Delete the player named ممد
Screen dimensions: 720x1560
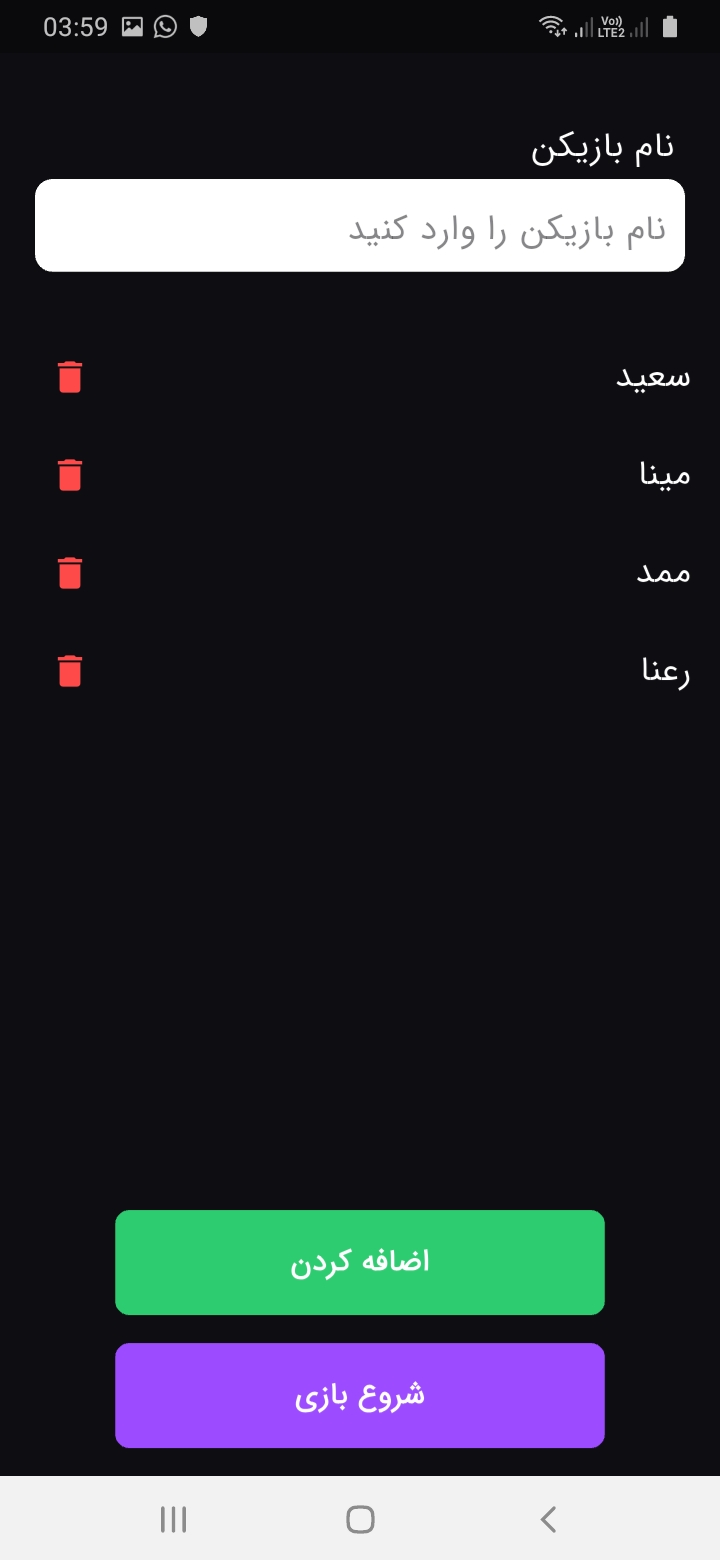coord(70,573)
